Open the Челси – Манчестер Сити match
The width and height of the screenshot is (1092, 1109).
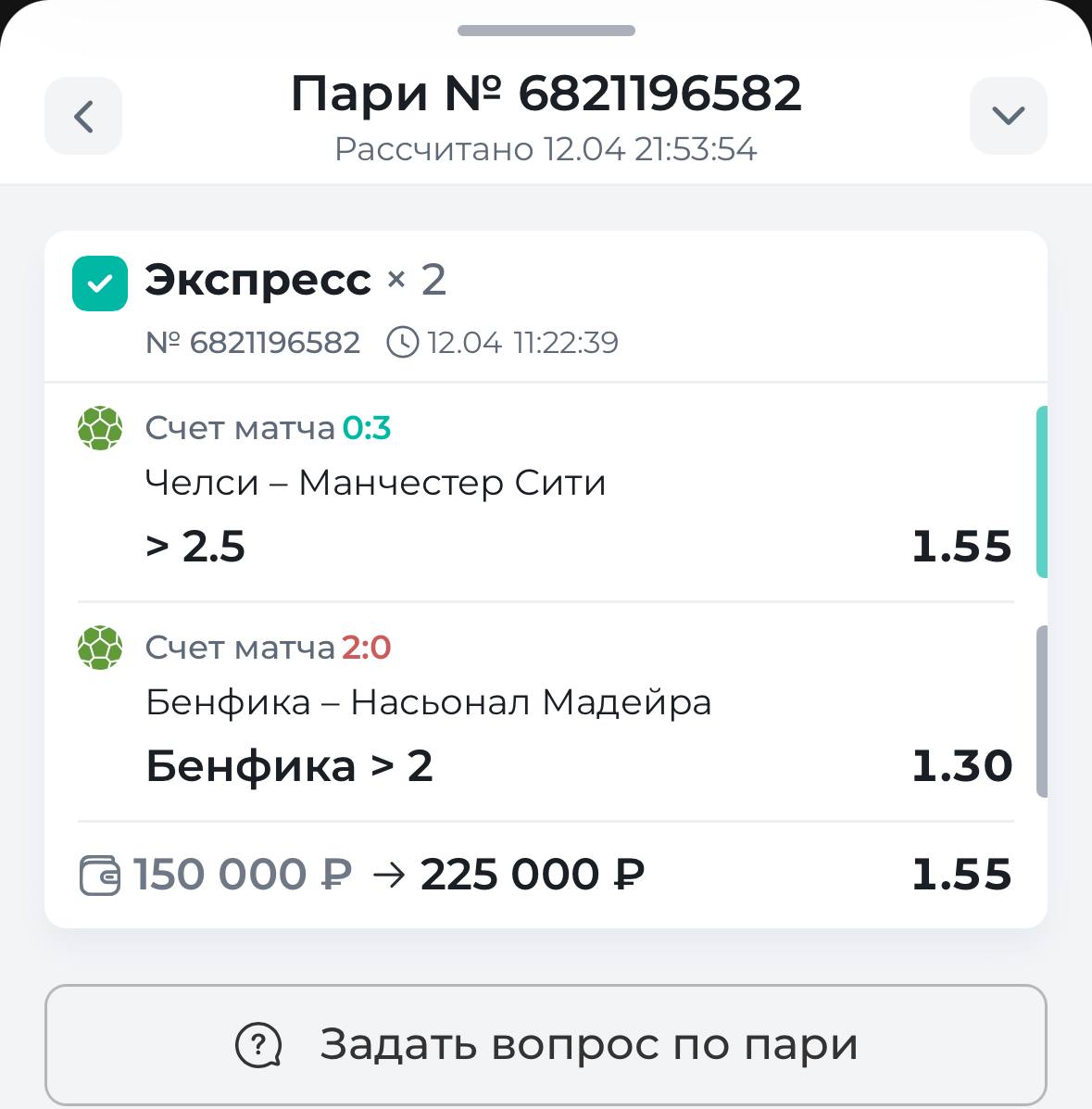(375, 484)
